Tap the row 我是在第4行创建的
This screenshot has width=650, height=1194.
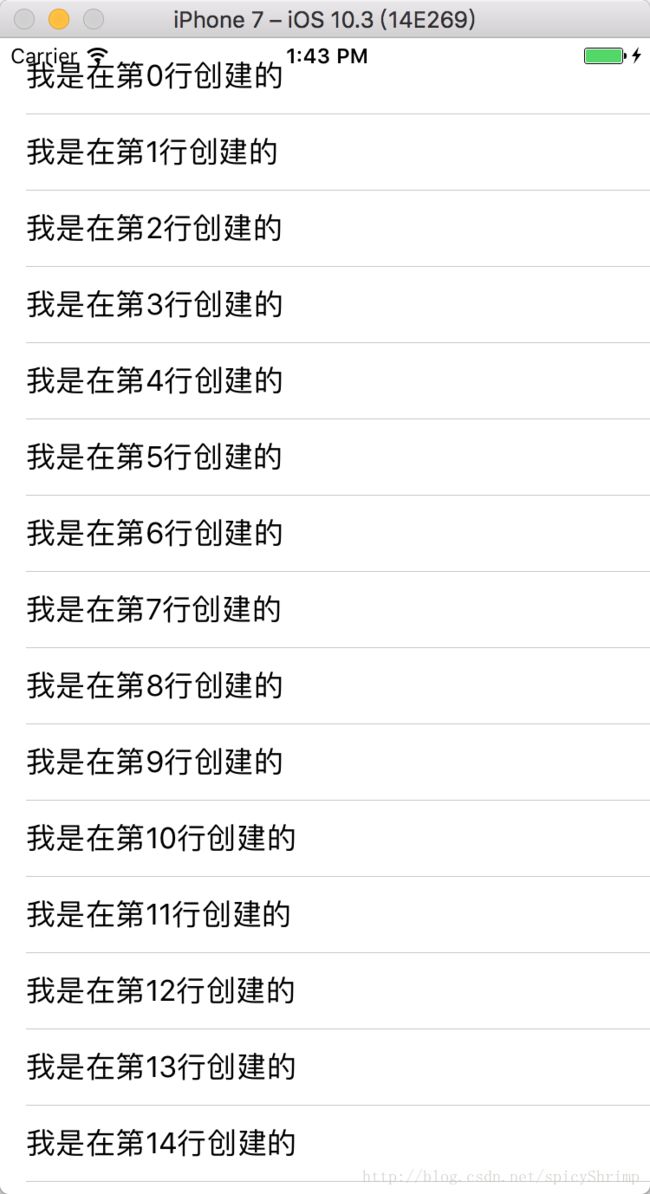pos(325,381)
